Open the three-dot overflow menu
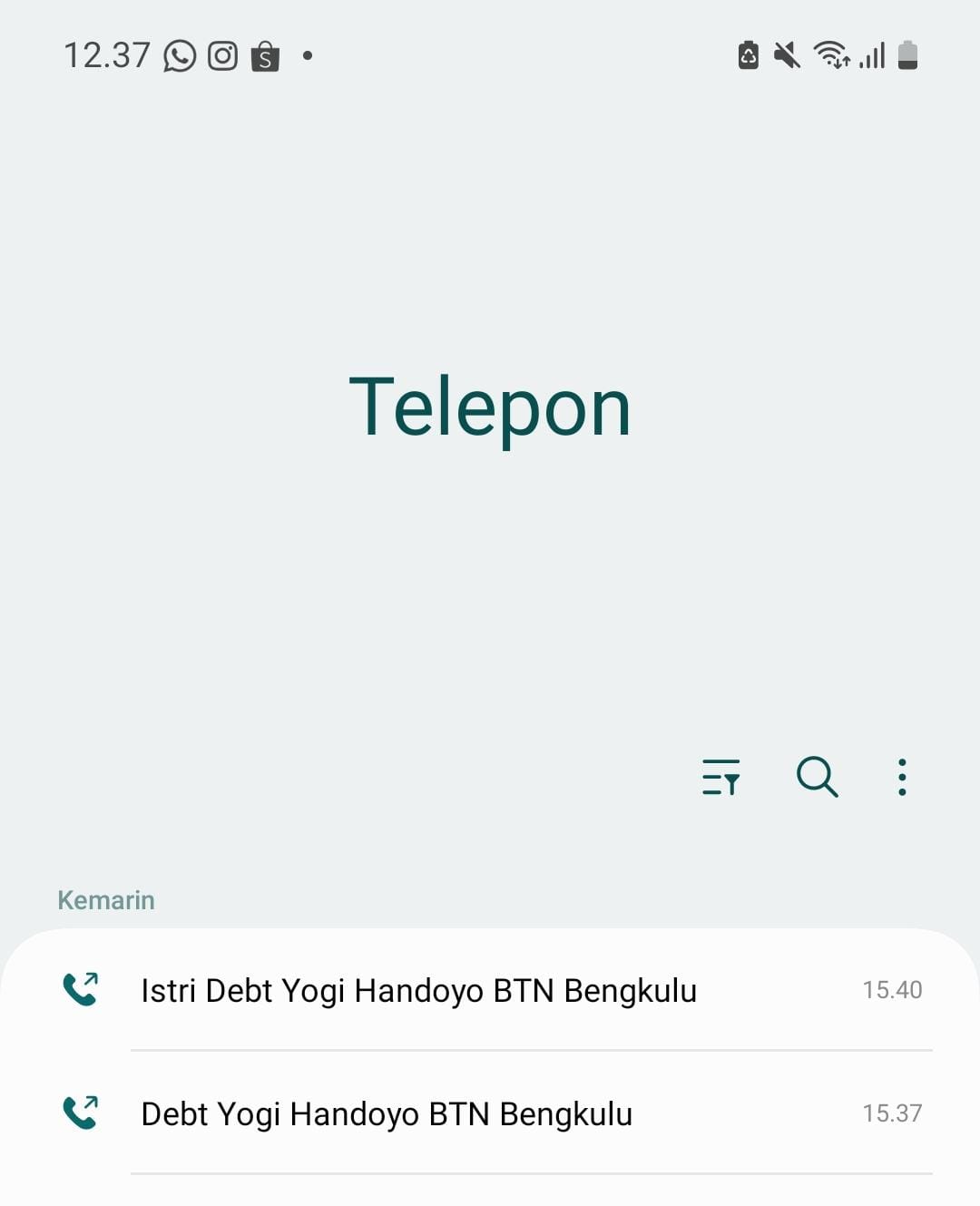980x1206 pixels. [902, 777]
